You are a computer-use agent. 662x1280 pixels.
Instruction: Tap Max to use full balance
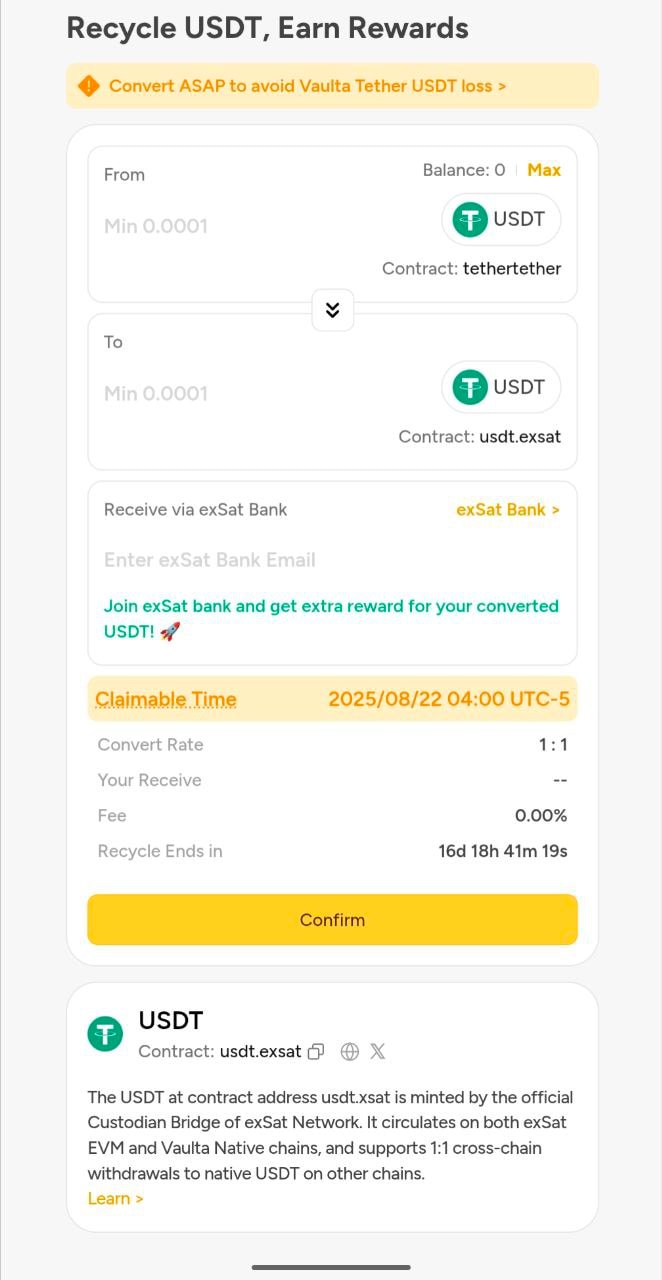click(x=544, y=170)
